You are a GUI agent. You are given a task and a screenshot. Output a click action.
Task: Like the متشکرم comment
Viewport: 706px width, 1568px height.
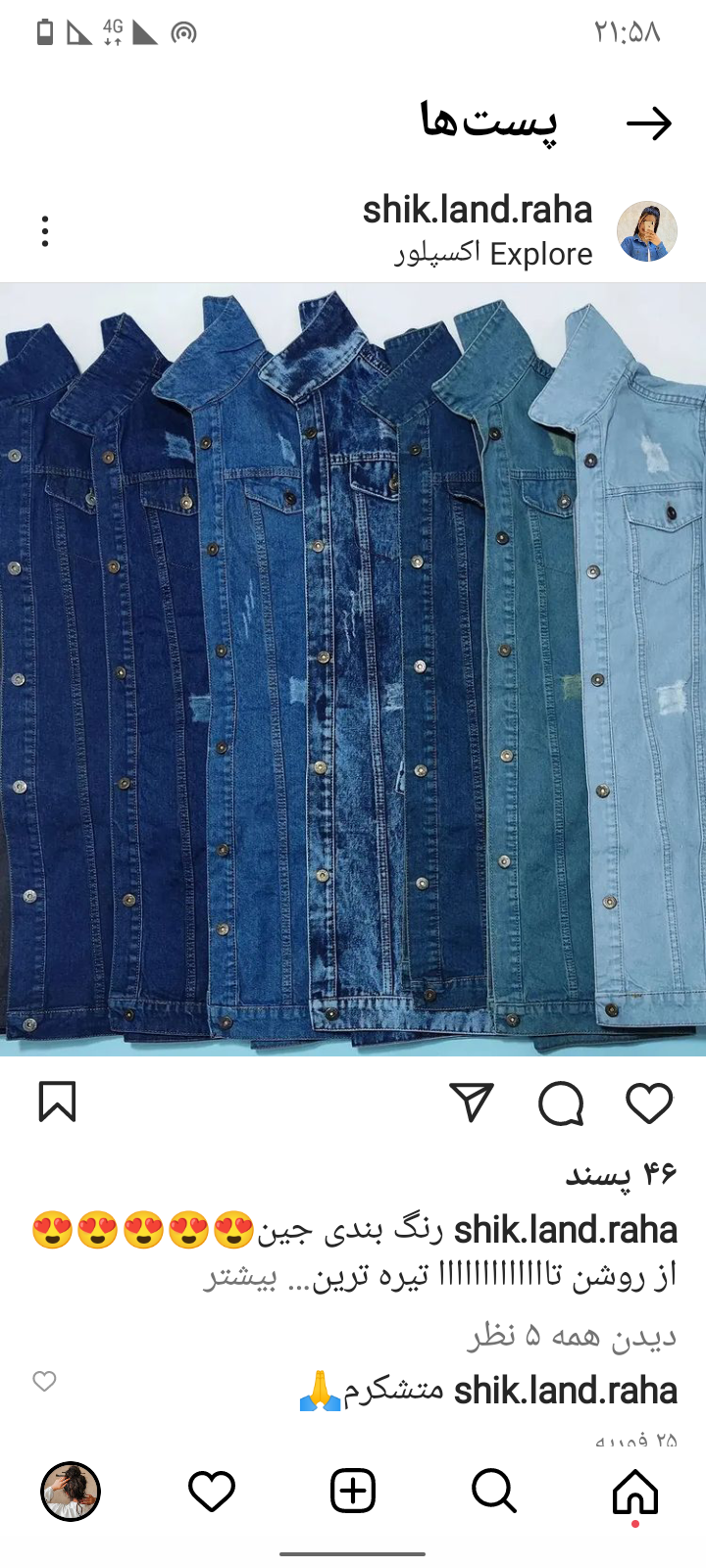44,1382
